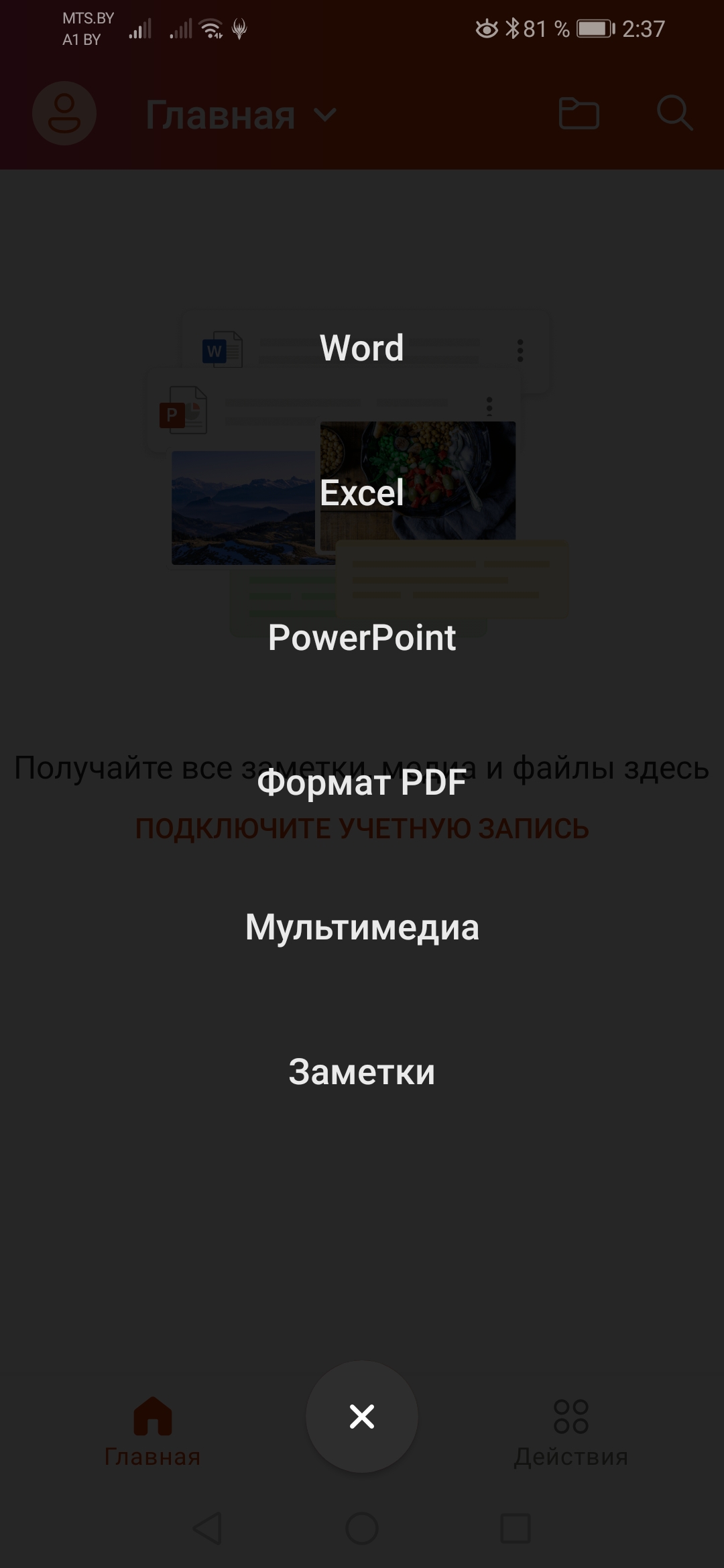Choose the Мультимедиа option
The image size is (724, 1568).
(361, 927)
